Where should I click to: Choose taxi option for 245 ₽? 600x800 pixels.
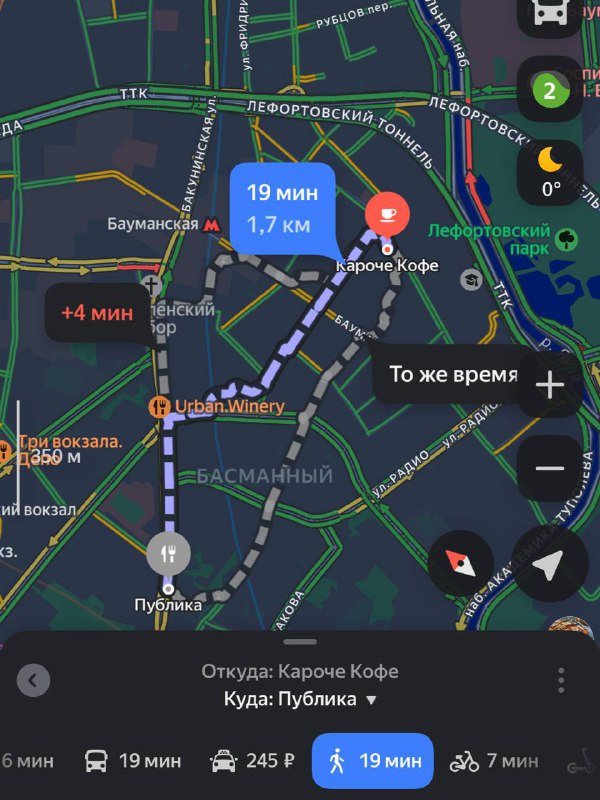coord(252,761)
